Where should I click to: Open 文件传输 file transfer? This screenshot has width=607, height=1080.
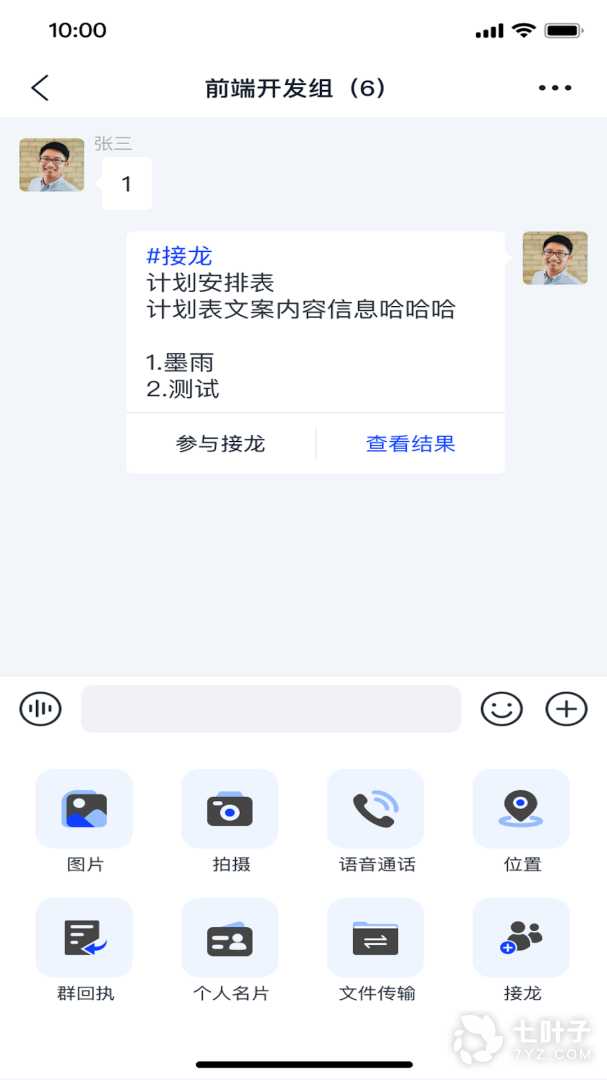375,938
